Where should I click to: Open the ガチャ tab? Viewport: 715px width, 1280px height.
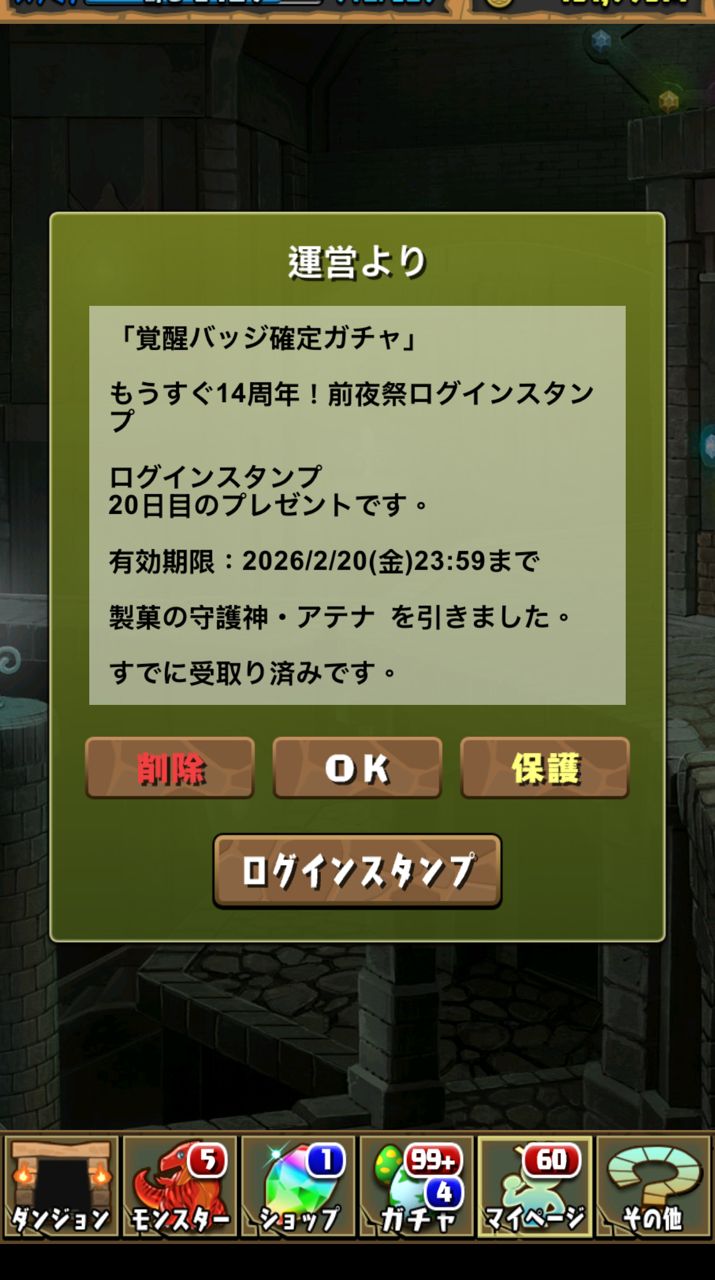coord(417,1187)
